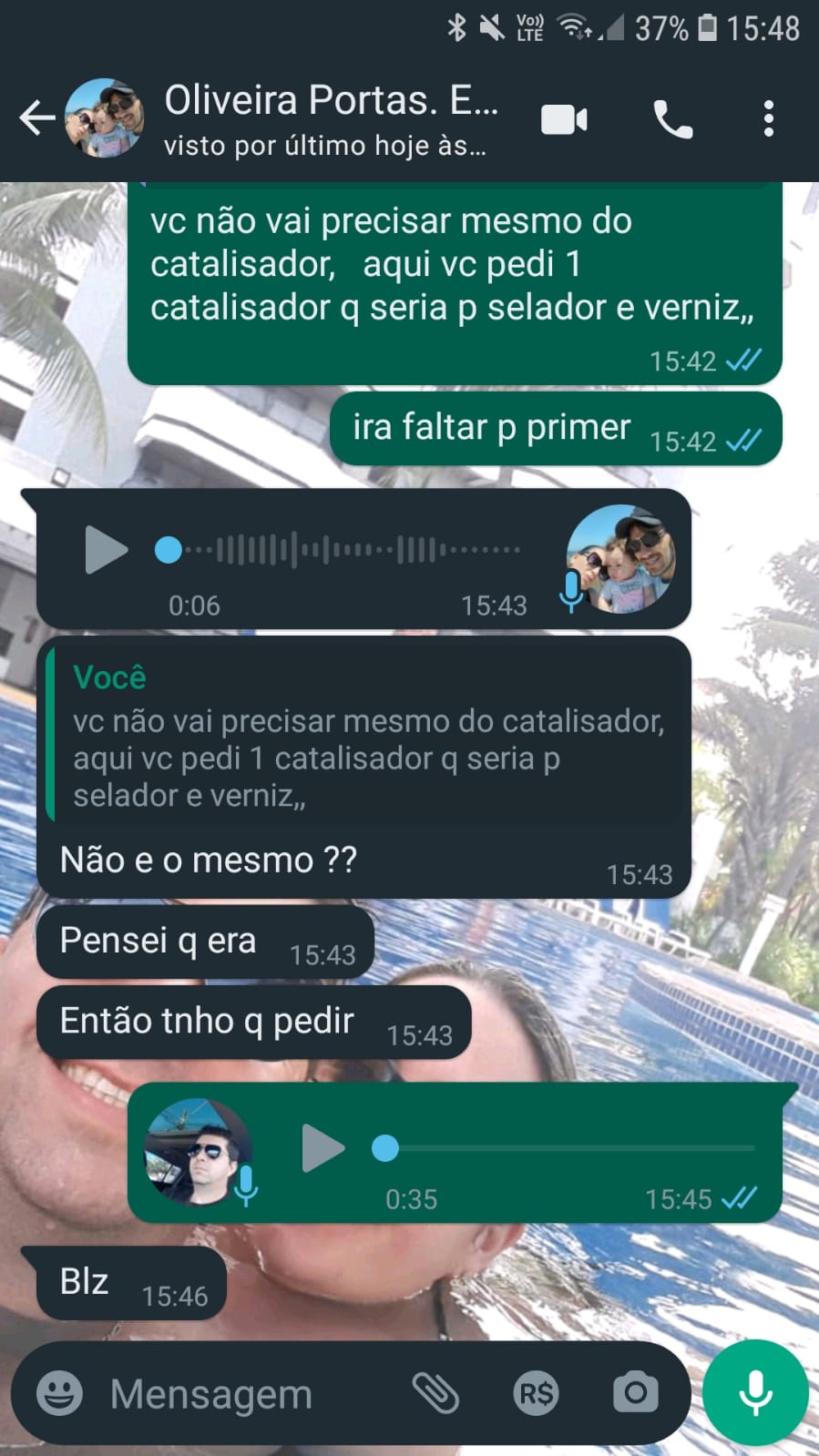819x1456 pixels.
Task: Attach a file with the paperclip
Action: point(435,1393)
